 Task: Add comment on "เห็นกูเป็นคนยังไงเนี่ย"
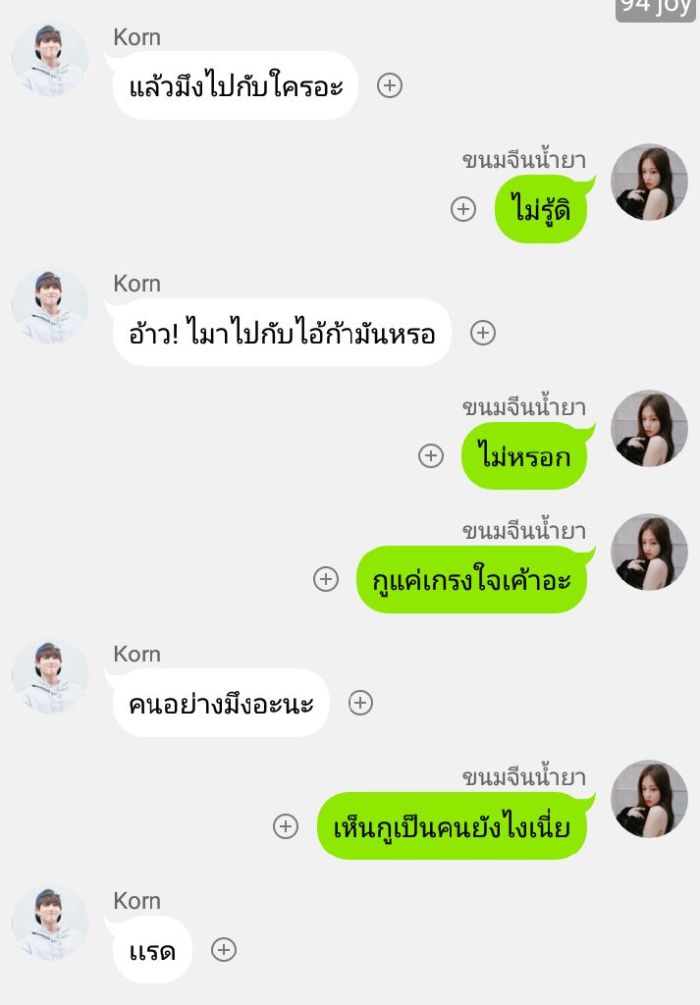tap(286, 826)
